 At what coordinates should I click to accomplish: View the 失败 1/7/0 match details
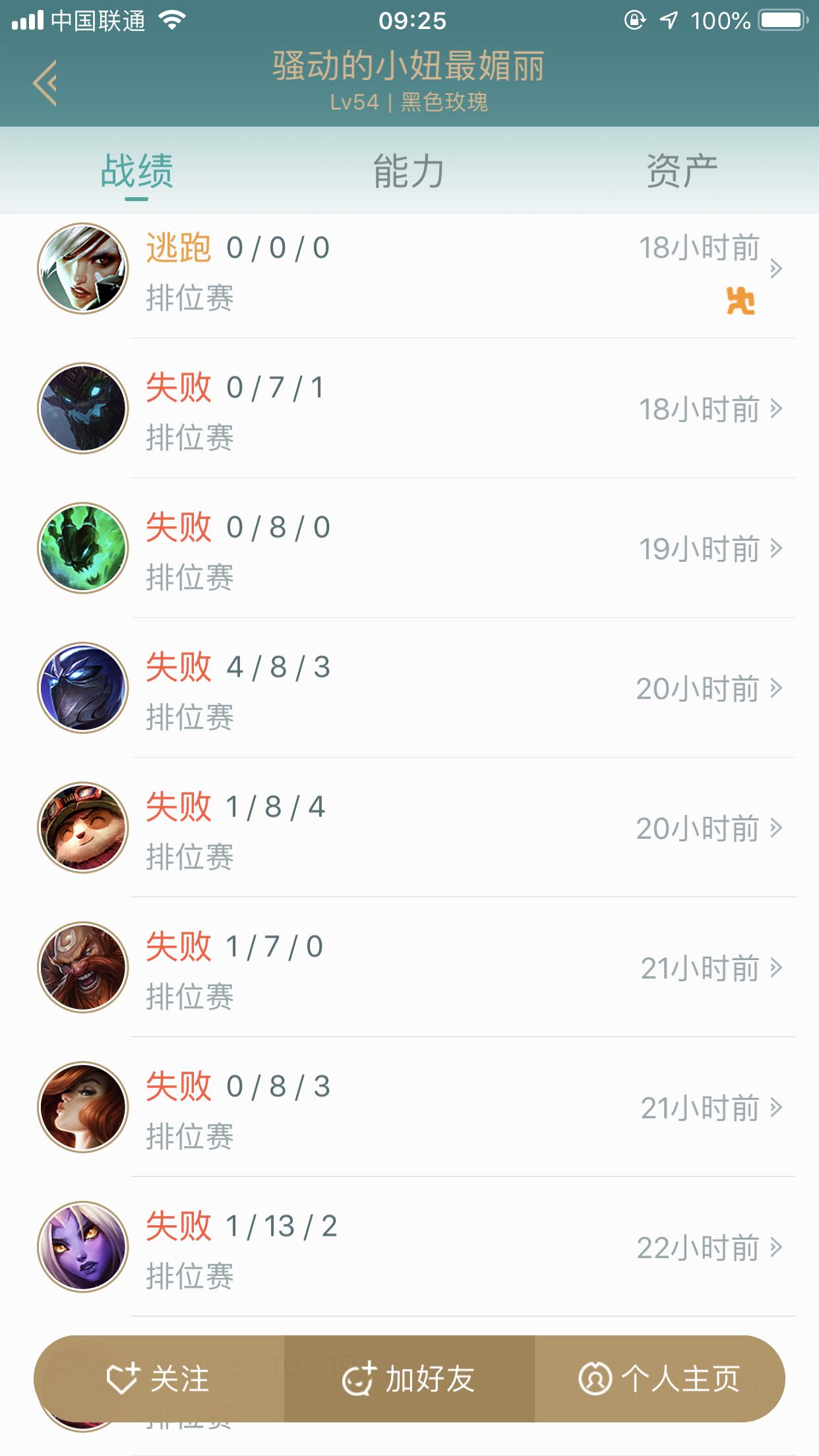pos(409,967)
